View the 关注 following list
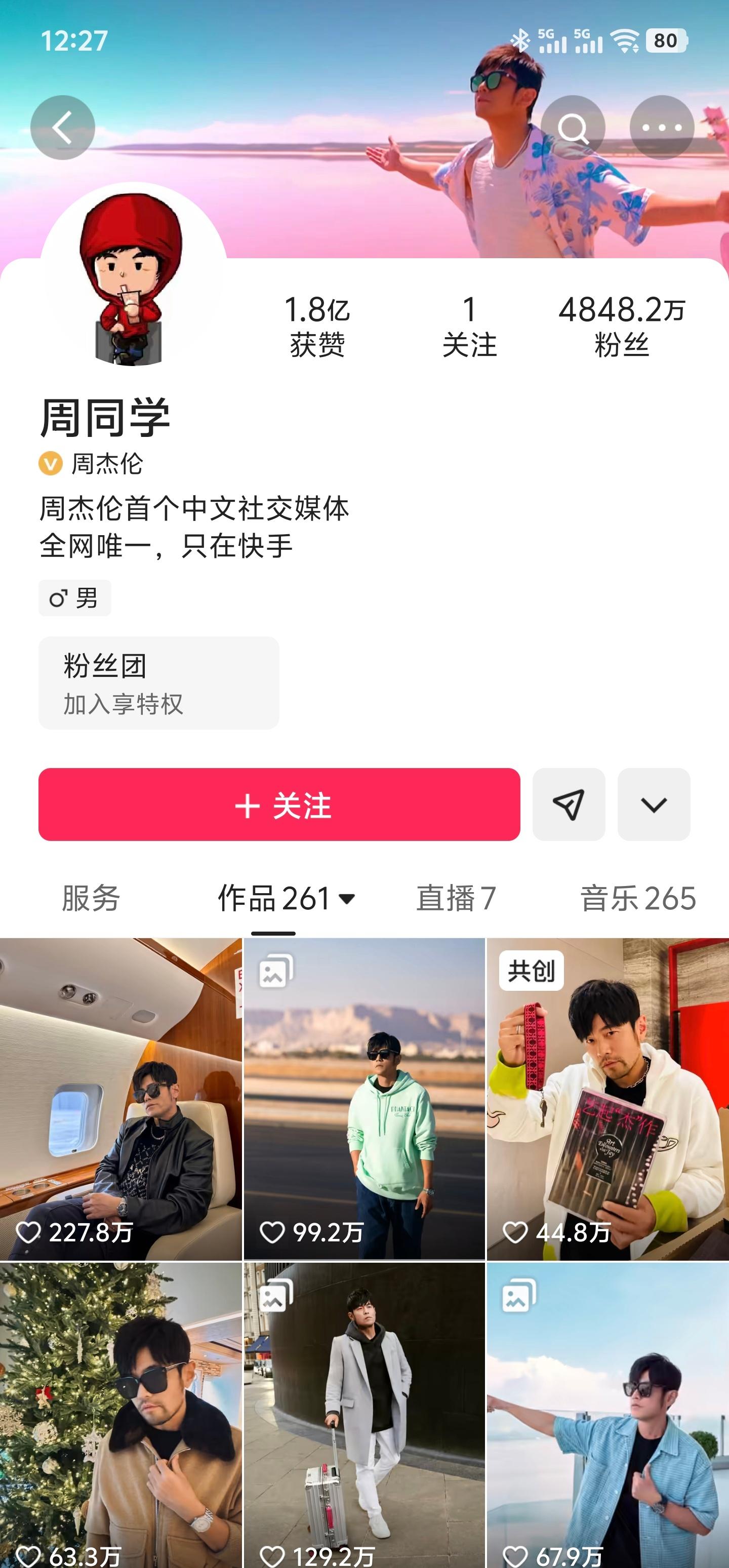Image resolution: width=729 pixels, height=1568 pixels. 469,326
